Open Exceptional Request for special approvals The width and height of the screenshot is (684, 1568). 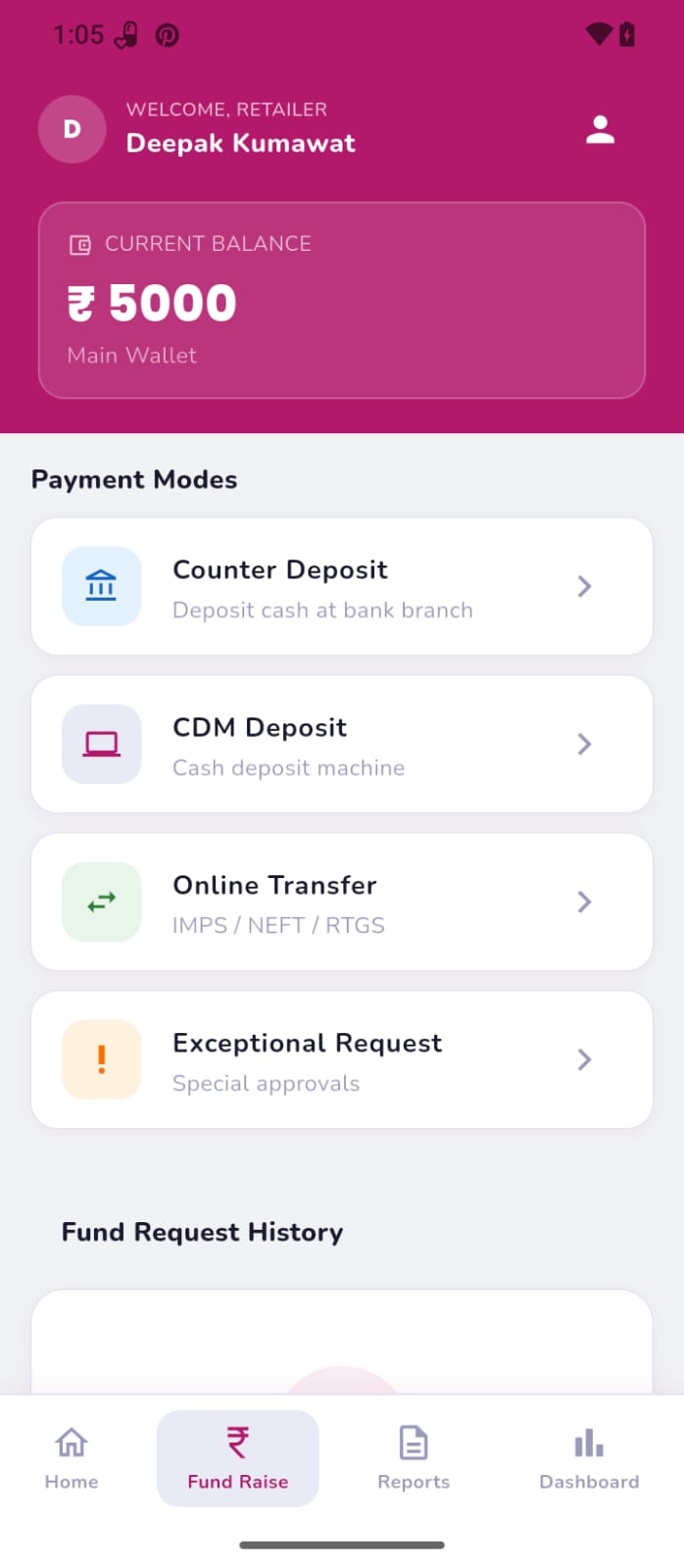pyautogui.click(x=342, y=1059)
